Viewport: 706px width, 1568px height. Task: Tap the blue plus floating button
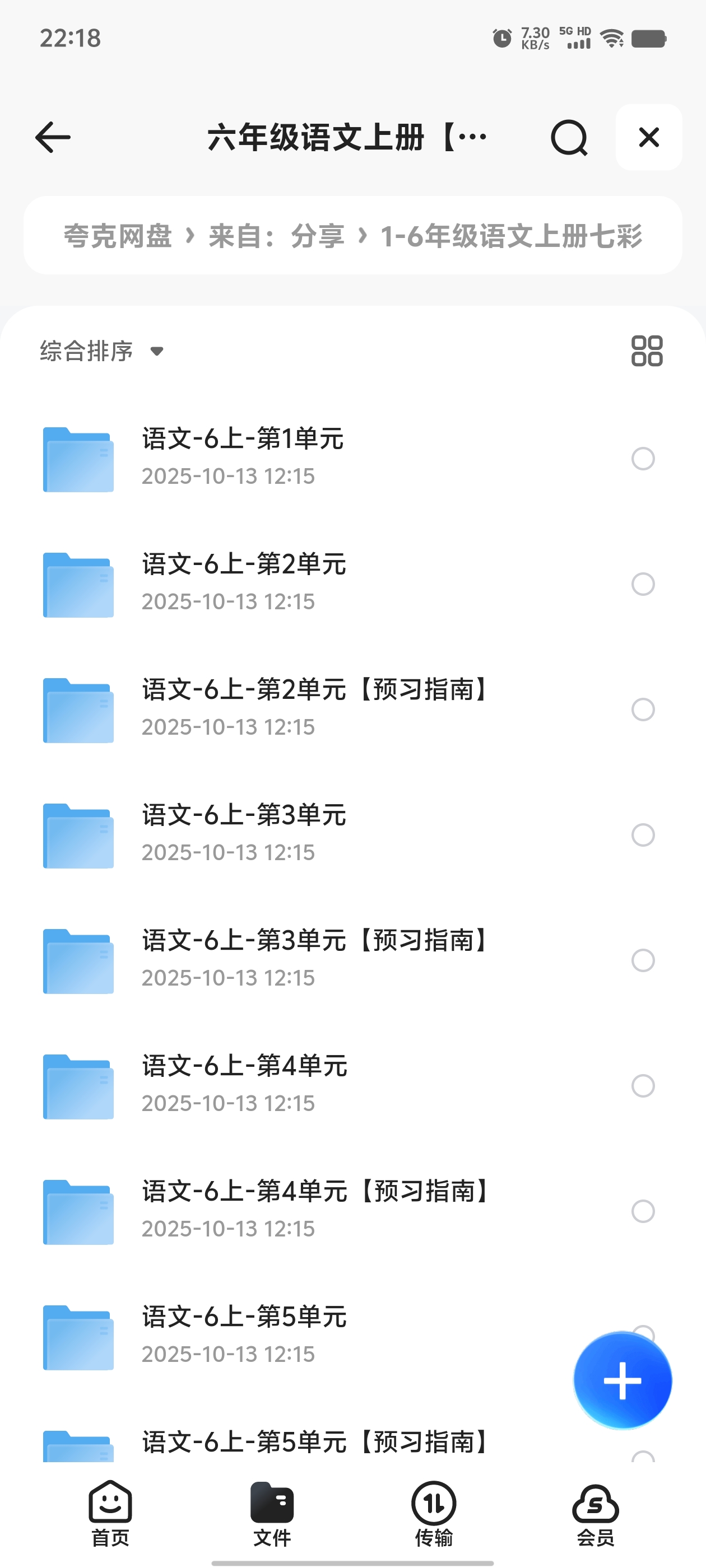621,1380
